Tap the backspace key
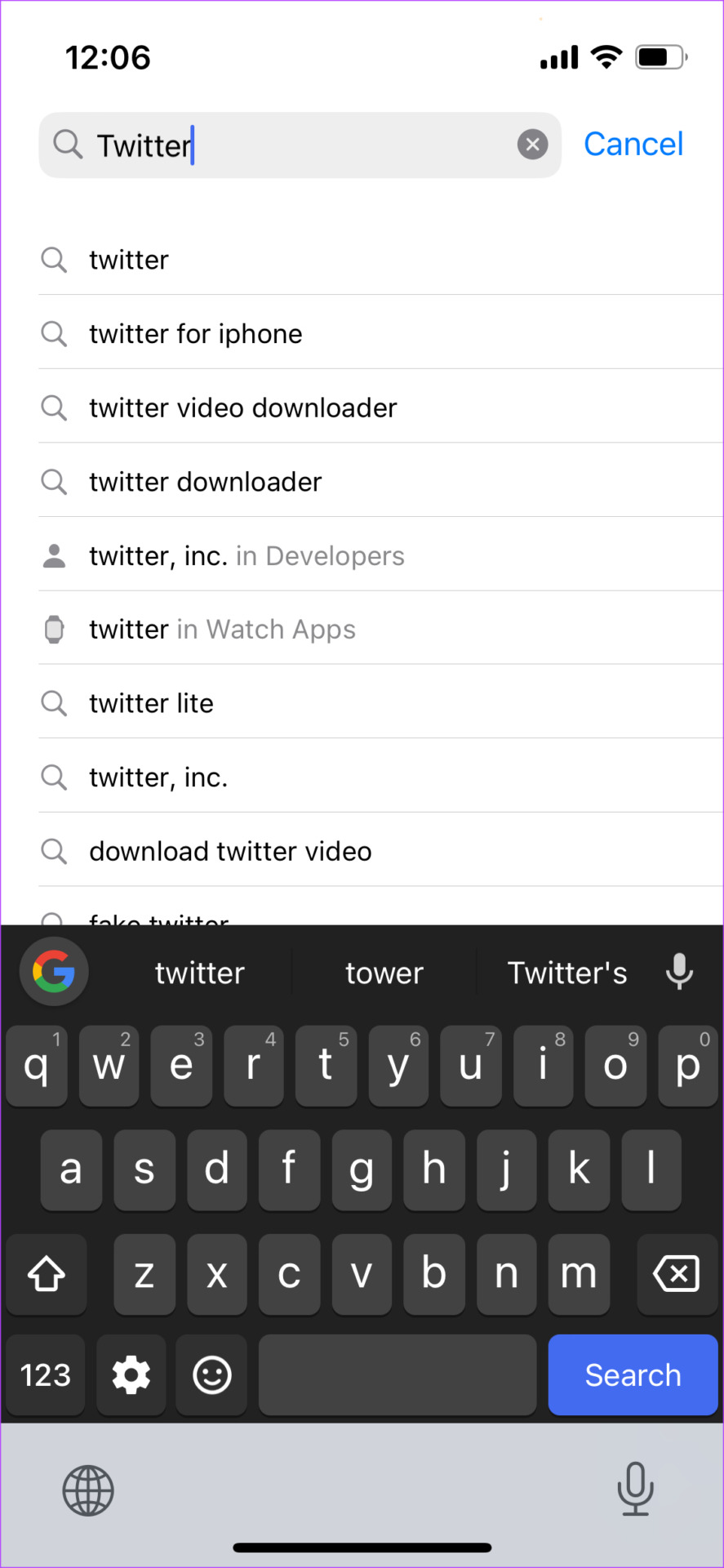Viewport: 724px width, 1568px height. [x=677, y=1273]
